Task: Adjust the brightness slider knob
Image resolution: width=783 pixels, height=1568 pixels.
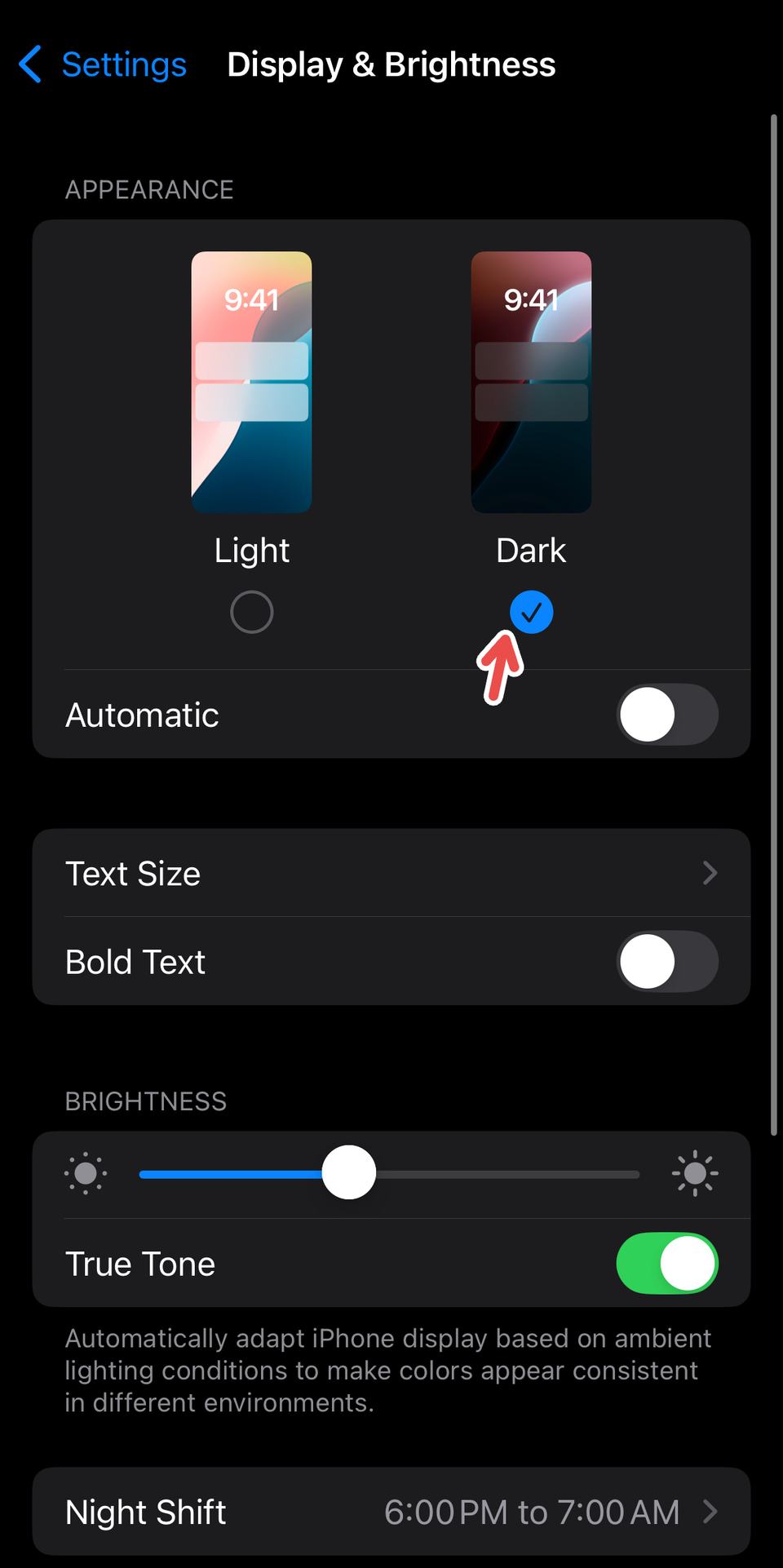Action: [x=349, y=1173]
